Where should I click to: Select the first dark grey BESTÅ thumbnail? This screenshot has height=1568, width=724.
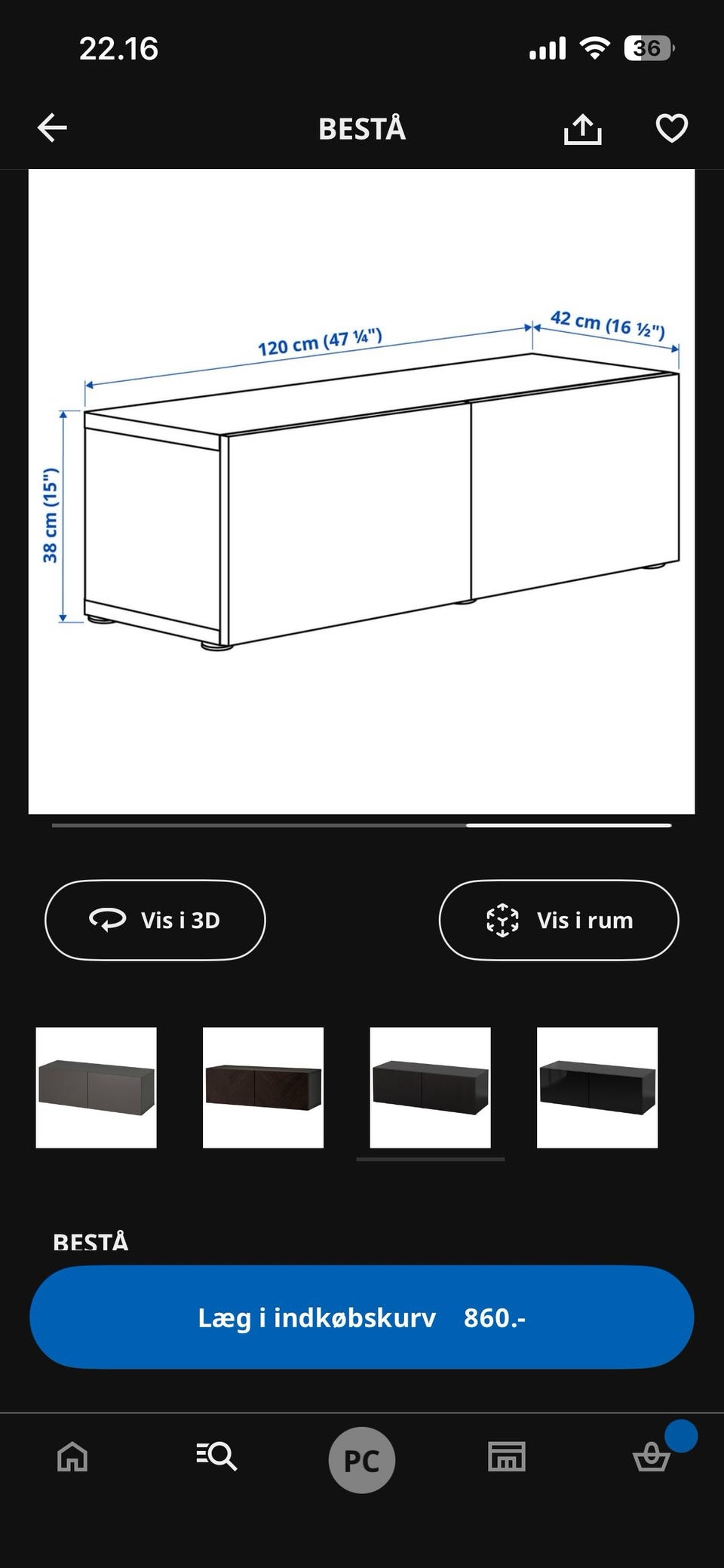(x=97, y=1086)
